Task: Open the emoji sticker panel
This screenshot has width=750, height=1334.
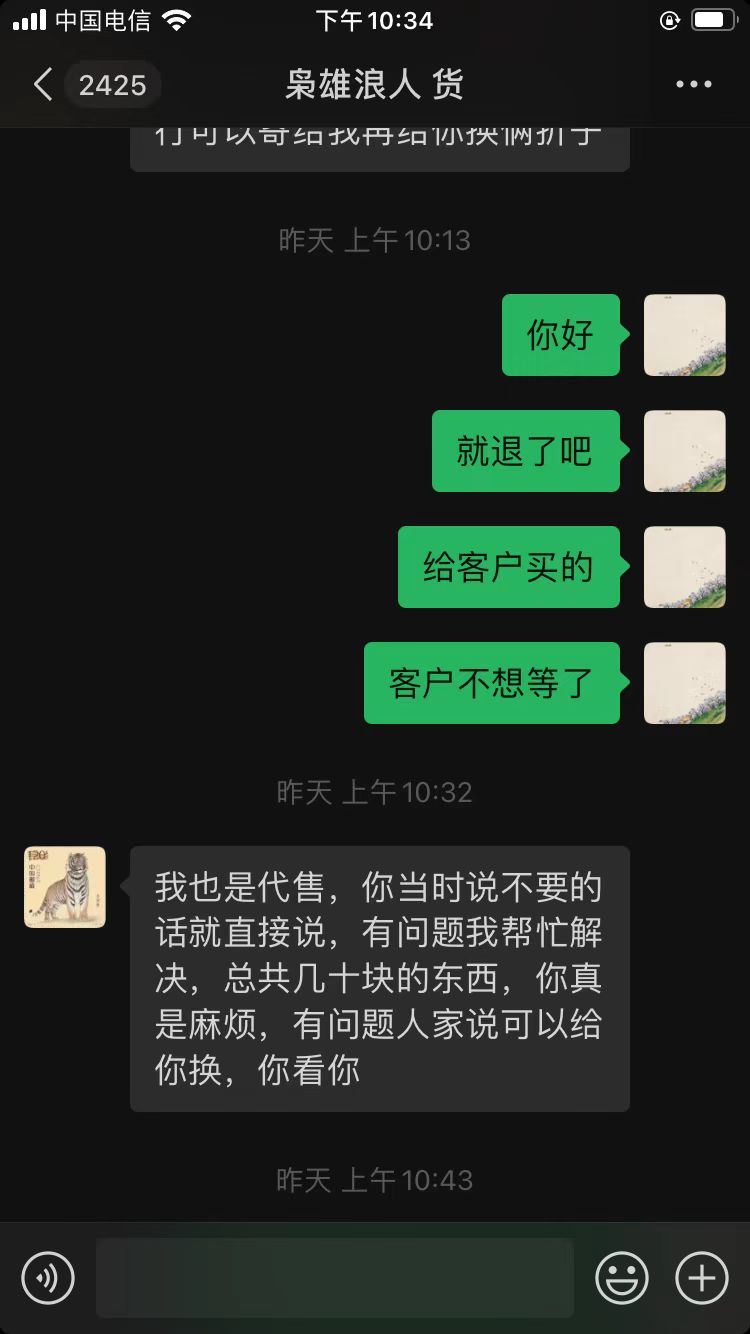Action: (622, 1277)
